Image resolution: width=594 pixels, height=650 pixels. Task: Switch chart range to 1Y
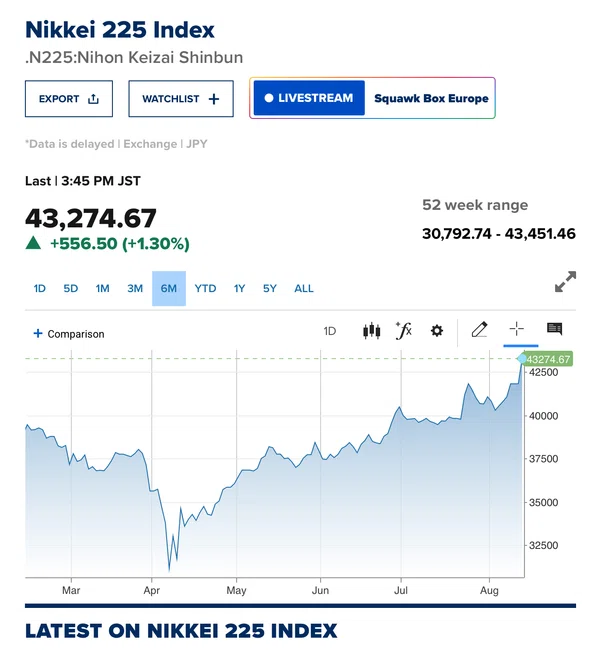coord(239,289)
